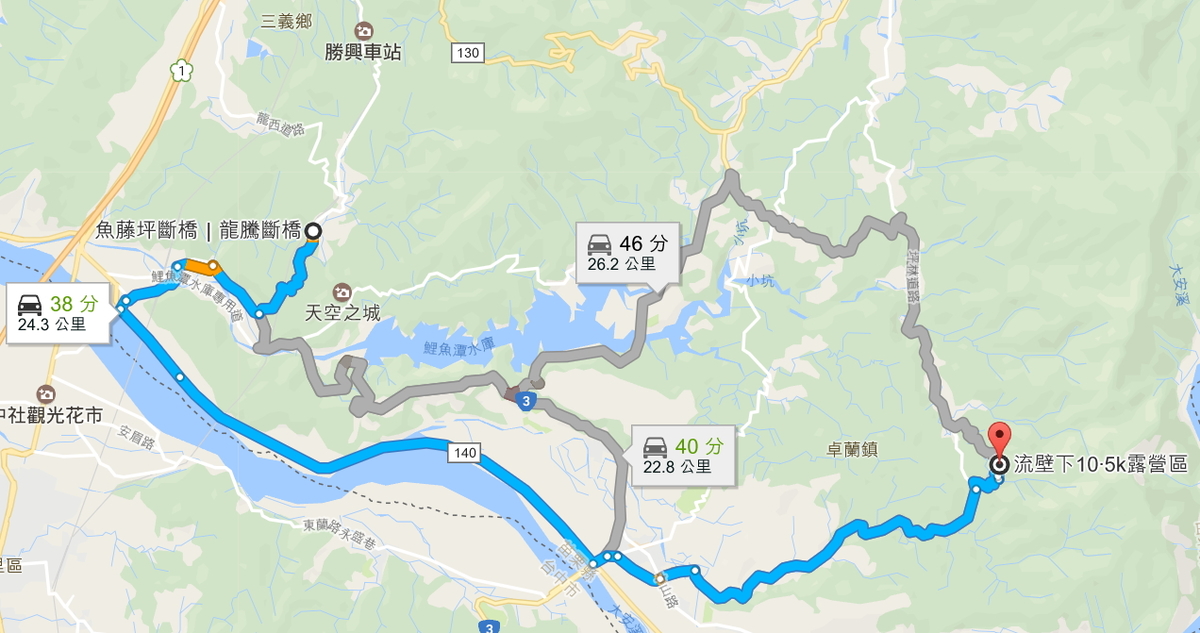Select the 38 分 24.3 公里 route

coord(58,313)
